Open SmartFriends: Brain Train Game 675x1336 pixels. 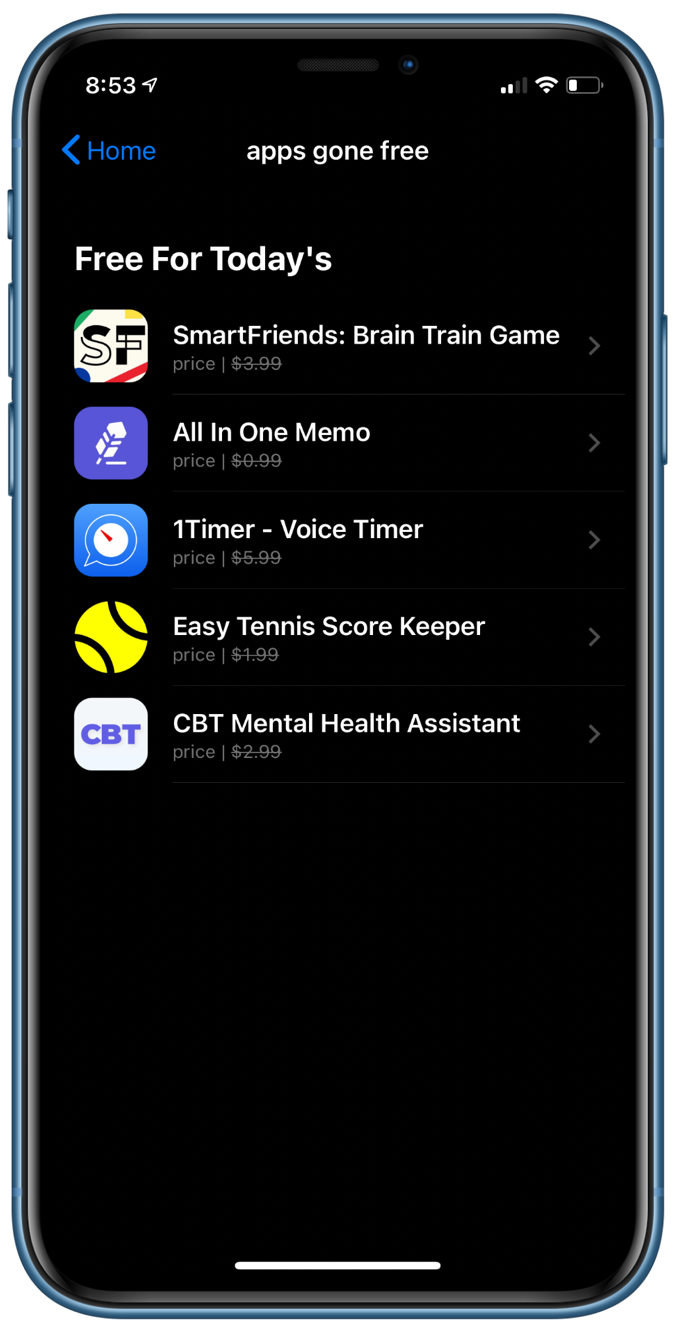365,346
